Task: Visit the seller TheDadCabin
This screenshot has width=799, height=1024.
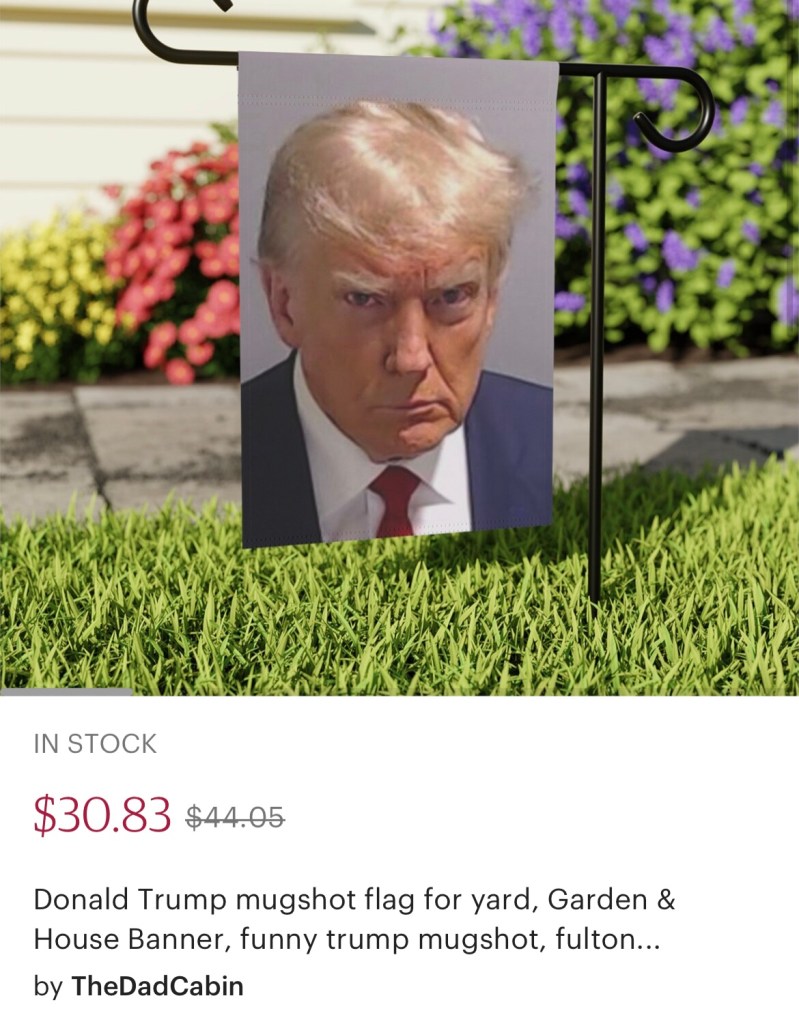Action: 157,986
